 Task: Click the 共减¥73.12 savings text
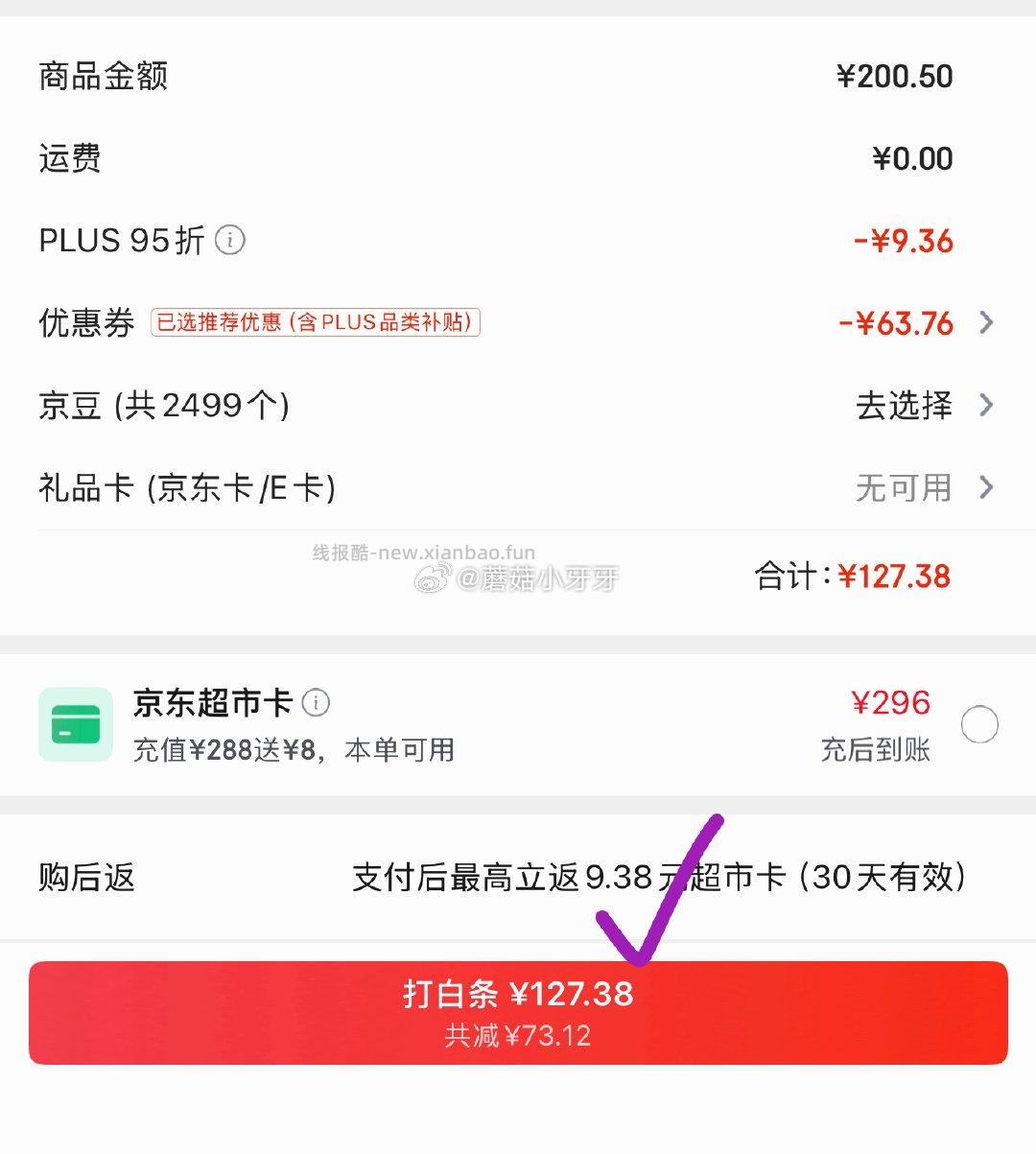(x=518, y=1035)
